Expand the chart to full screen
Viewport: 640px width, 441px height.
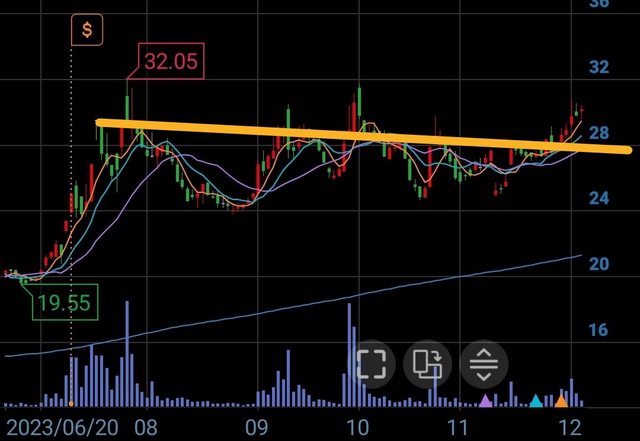tap(371, 364)
